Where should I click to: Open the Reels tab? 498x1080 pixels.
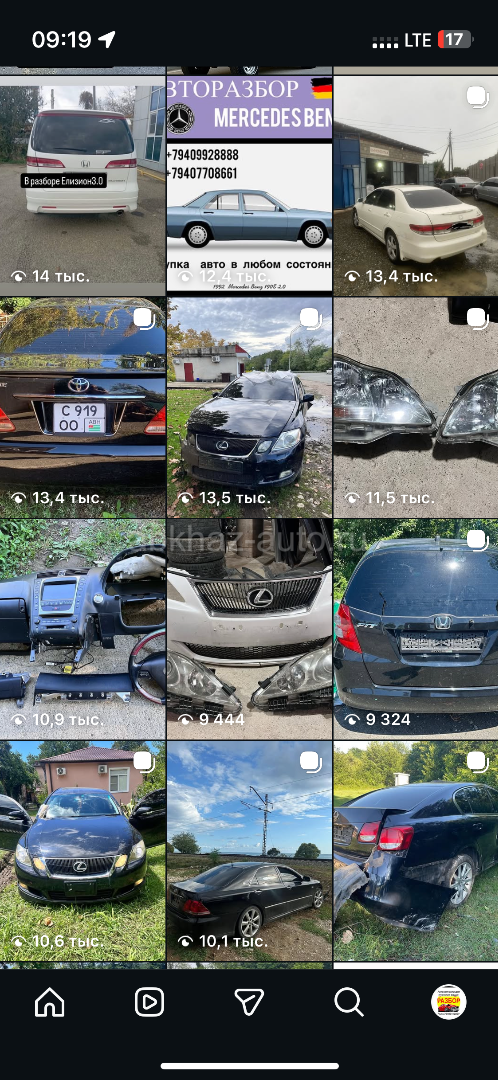149,1002
